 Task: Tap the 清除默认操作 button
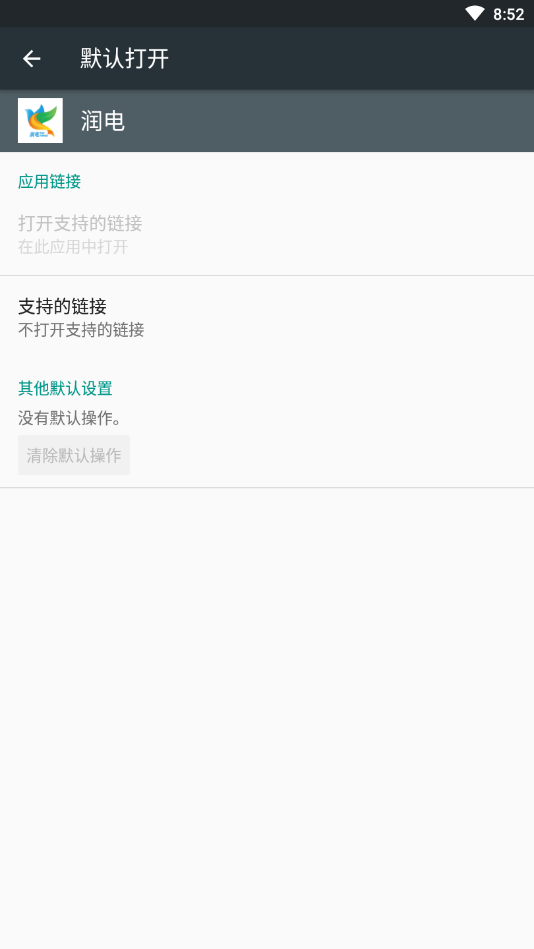74,455
